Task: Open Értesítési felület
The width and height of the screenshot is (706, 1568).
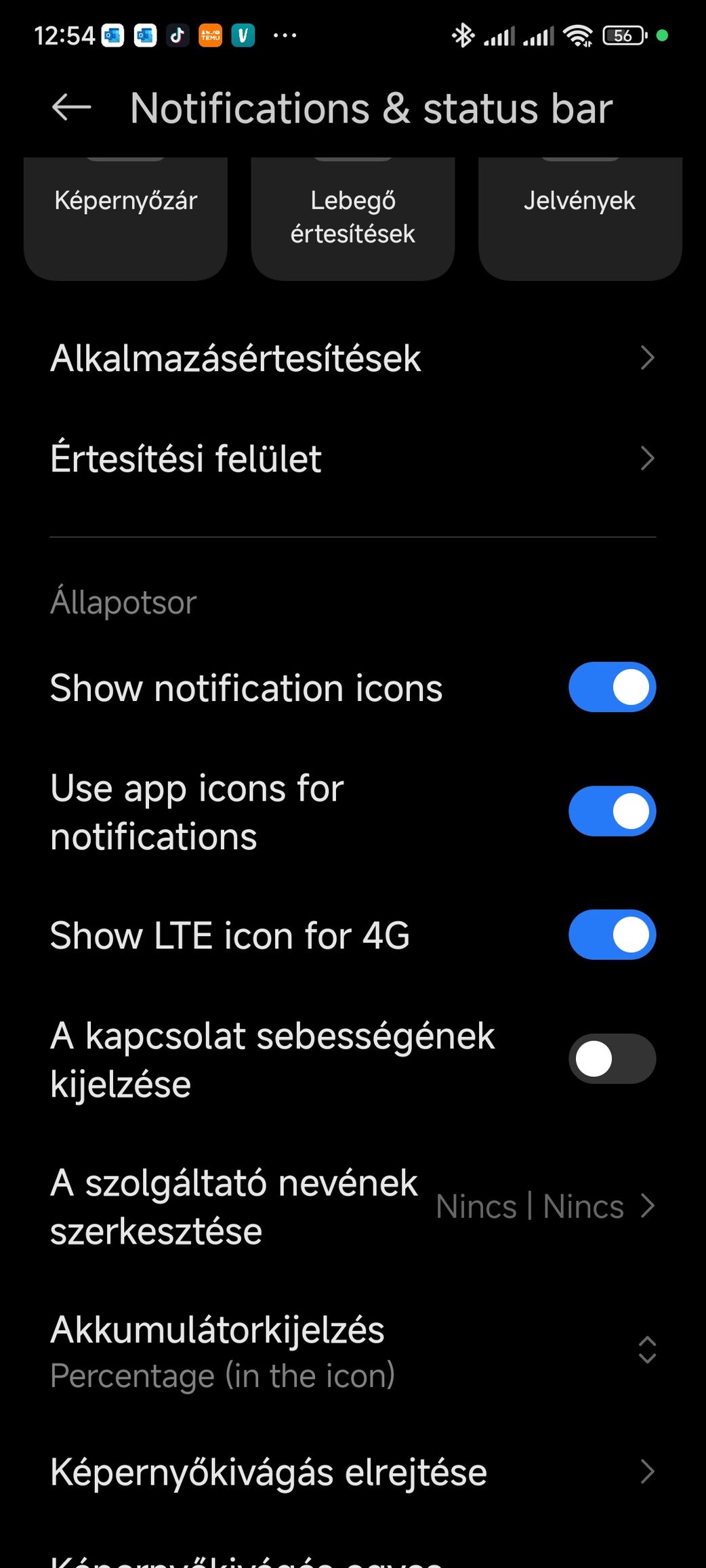Action: pyautogui.click(x=353, y=459)
